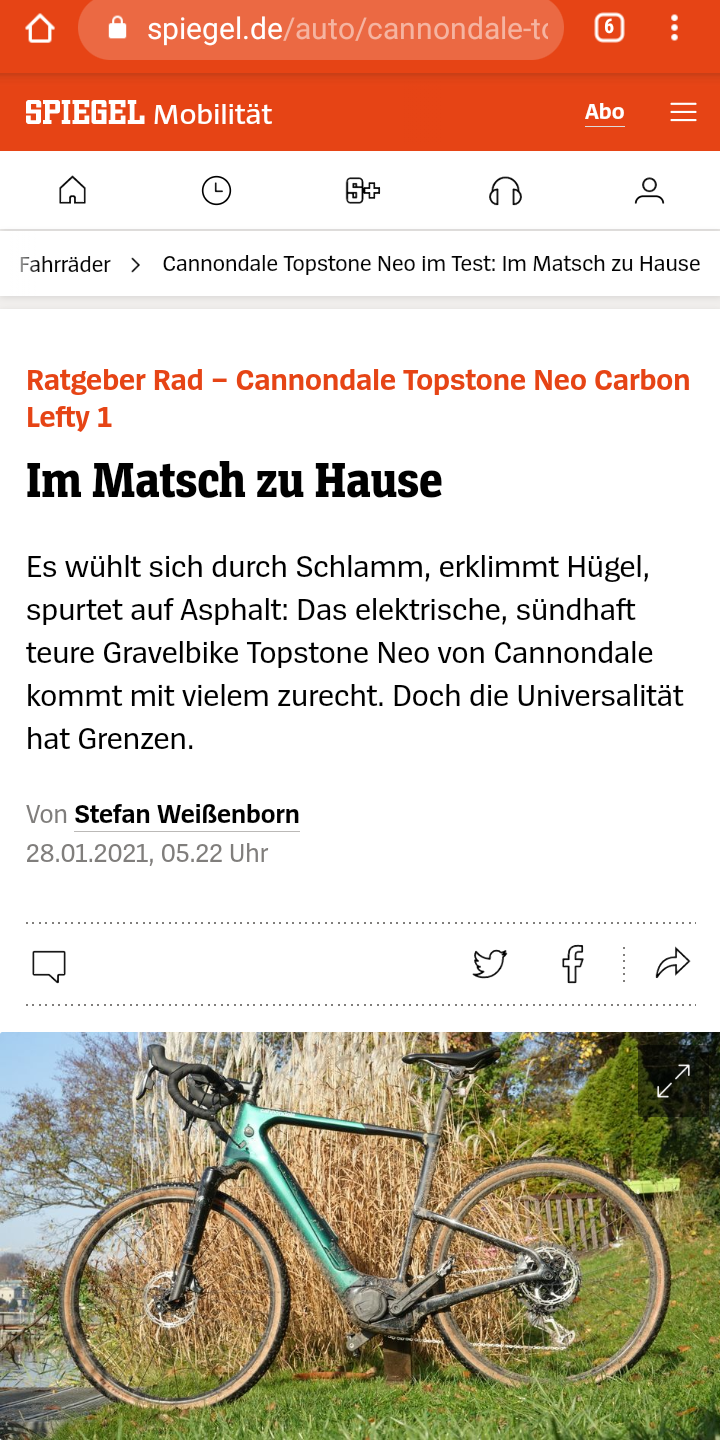Expand the bike photo to fullscreen
This screenshot has width=720, height=1440.
click(673, 1081)
